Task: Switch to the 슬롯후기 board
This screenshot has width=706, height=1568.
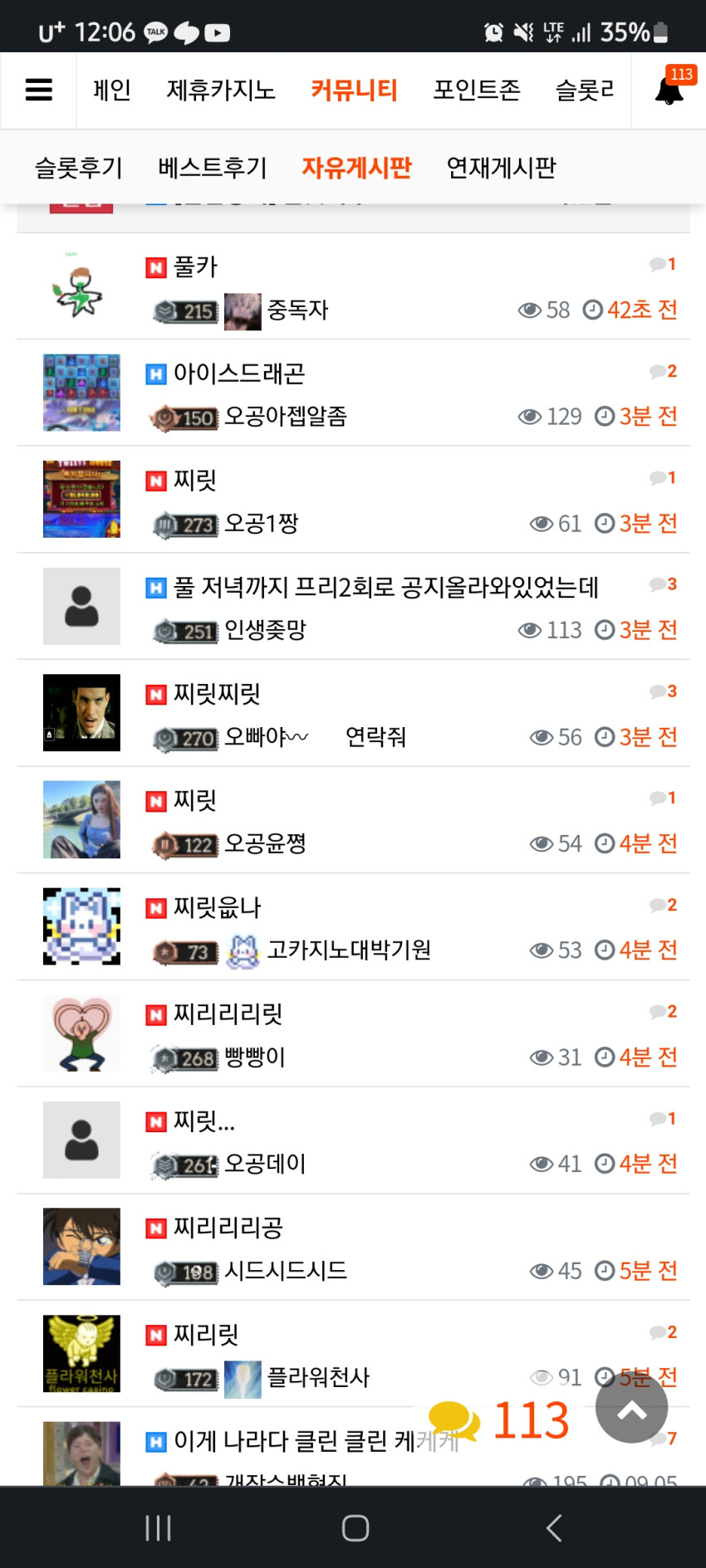Action: [79, 168]
